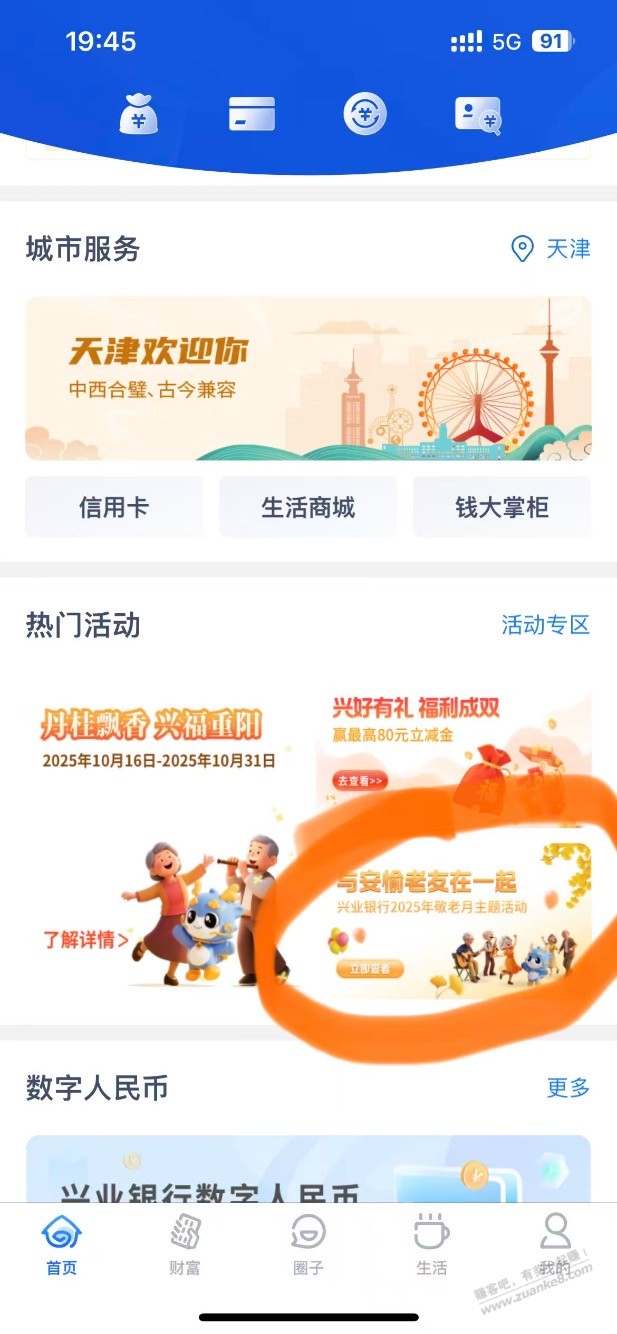Screen dimensions: 617x1334
Task: Open the 天津欢迎你 banner
Action: coord(308,378)
